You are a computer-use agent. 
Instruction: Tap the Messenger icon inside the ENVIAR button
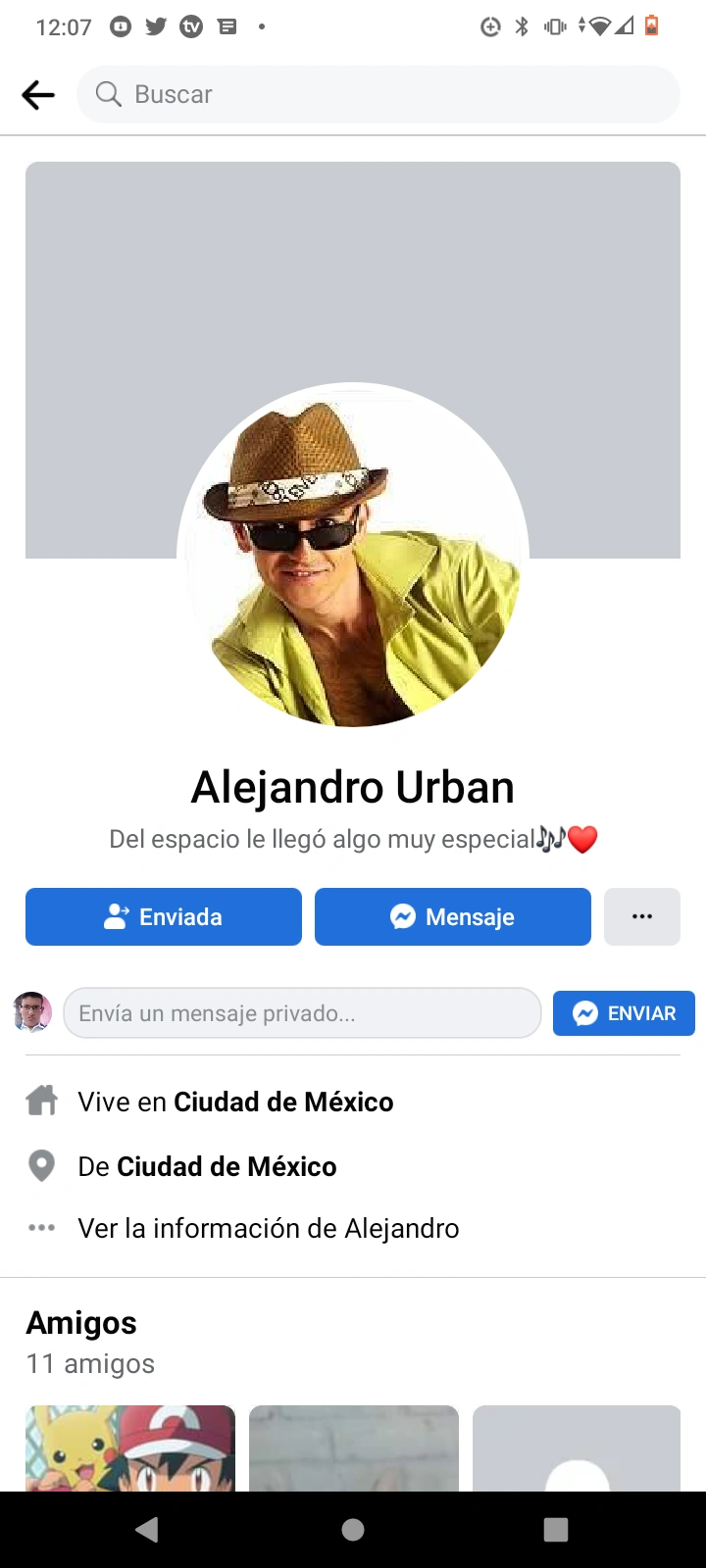pos(585,1013)
